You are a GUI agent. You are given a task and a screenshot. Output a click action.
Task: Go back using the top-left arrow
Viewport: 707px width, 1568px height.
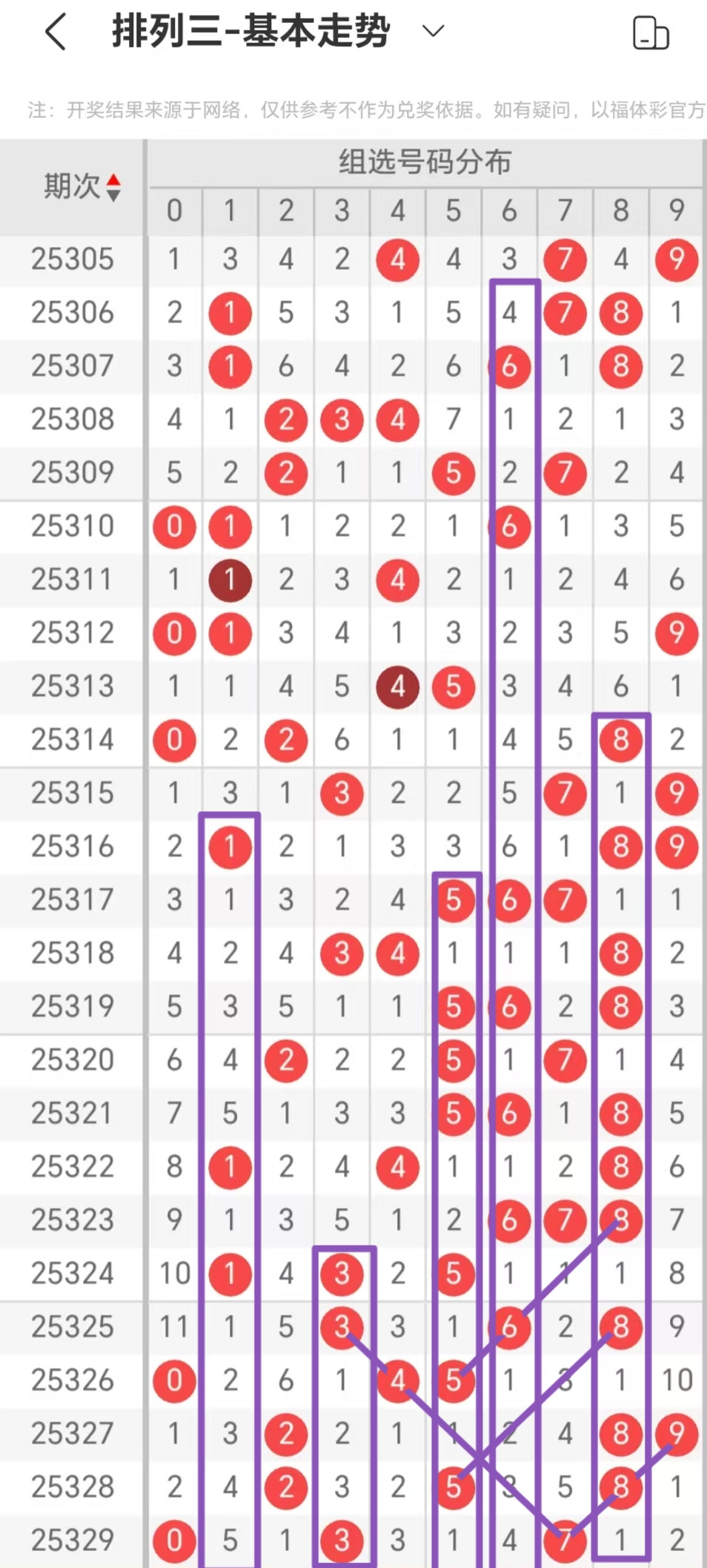pyautogui.click(x=56, y=33)
